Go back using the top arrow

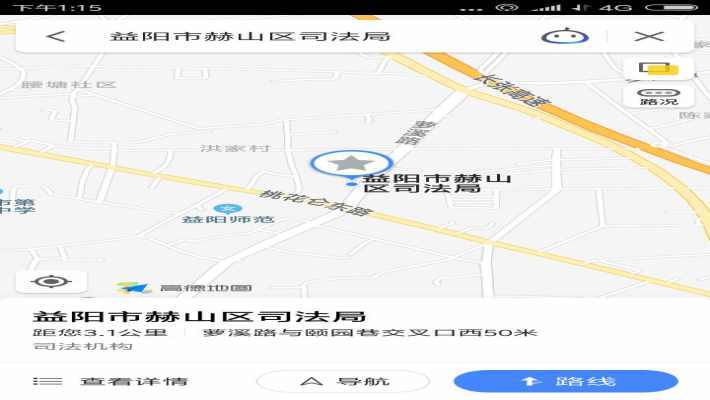click(x=56, y=36)
